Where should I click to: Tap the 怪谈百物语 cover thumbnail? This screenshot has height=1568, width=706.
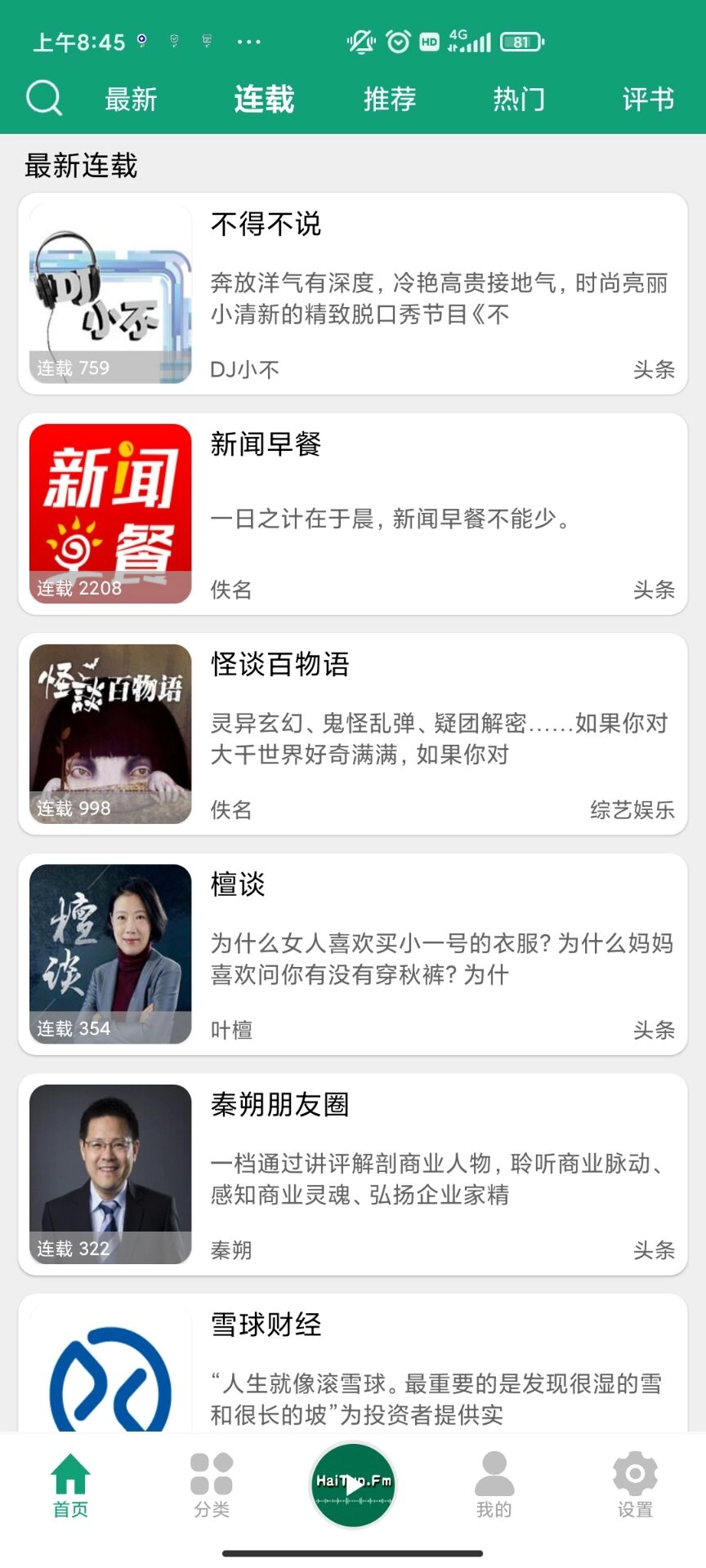[110, 733]
